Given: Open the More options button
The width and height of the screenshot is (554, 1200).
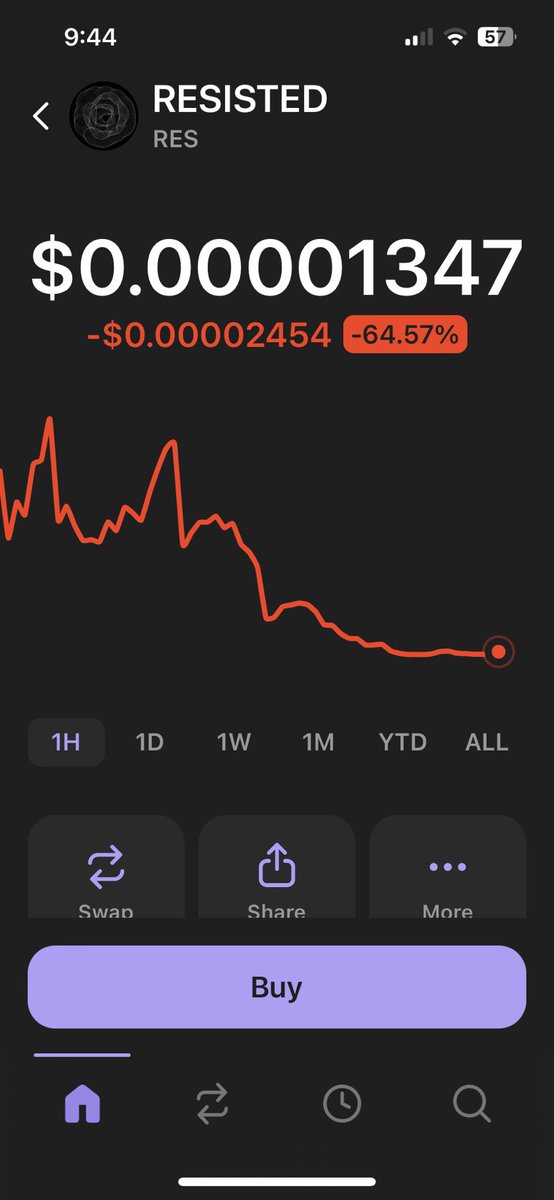Looking at the screenshot, I should 448,867.
